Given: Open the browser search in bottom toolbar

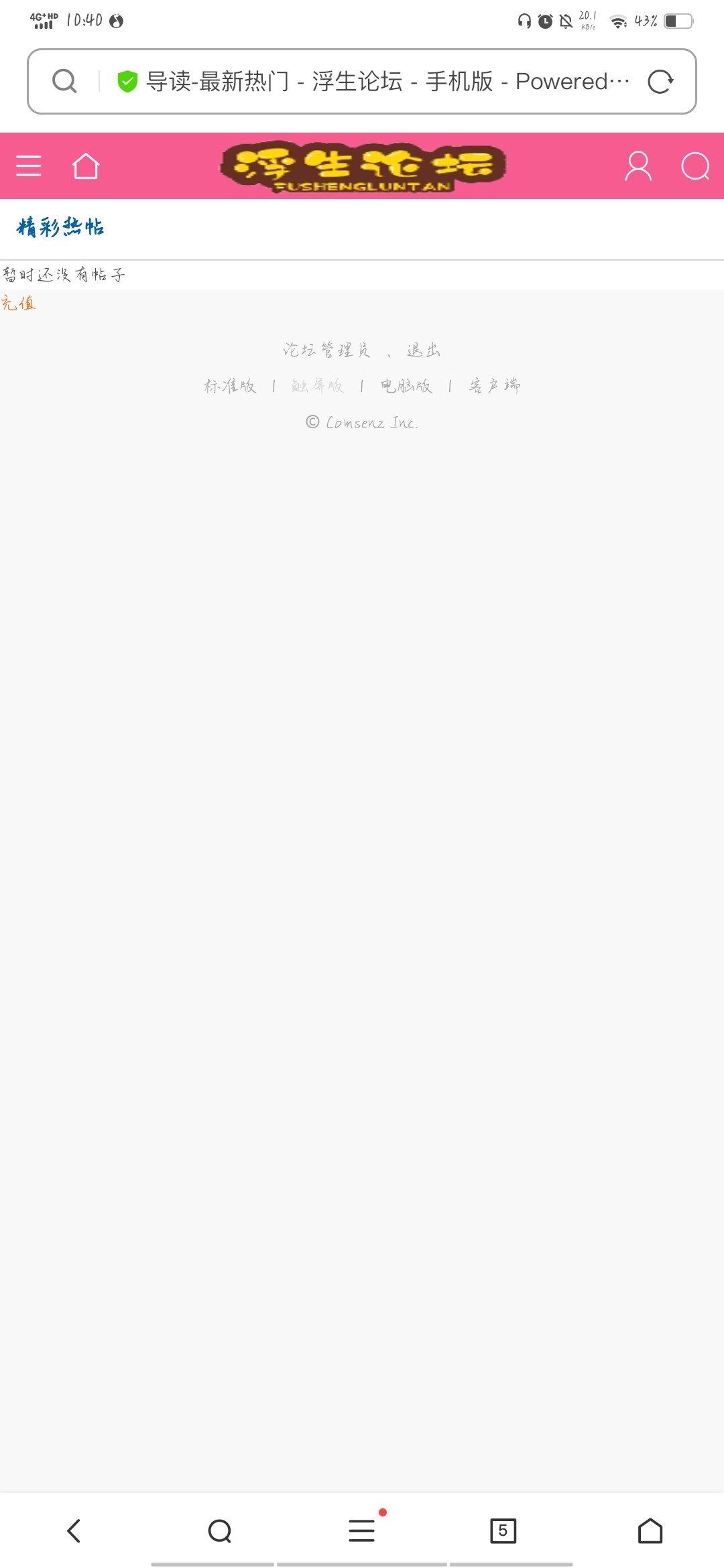Looking at the screenshot, I should point(220,1530).
